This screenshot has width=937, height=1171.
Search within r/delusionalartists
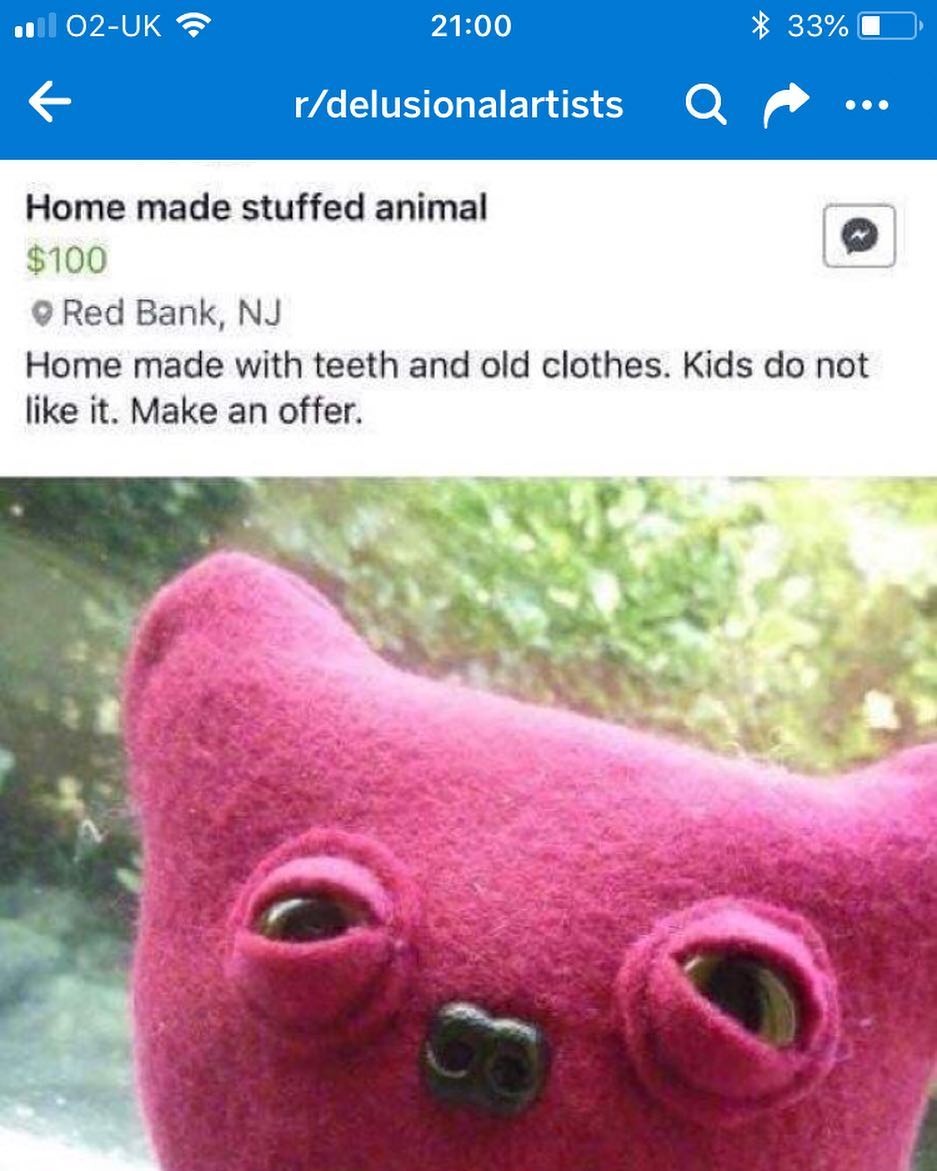705,104
